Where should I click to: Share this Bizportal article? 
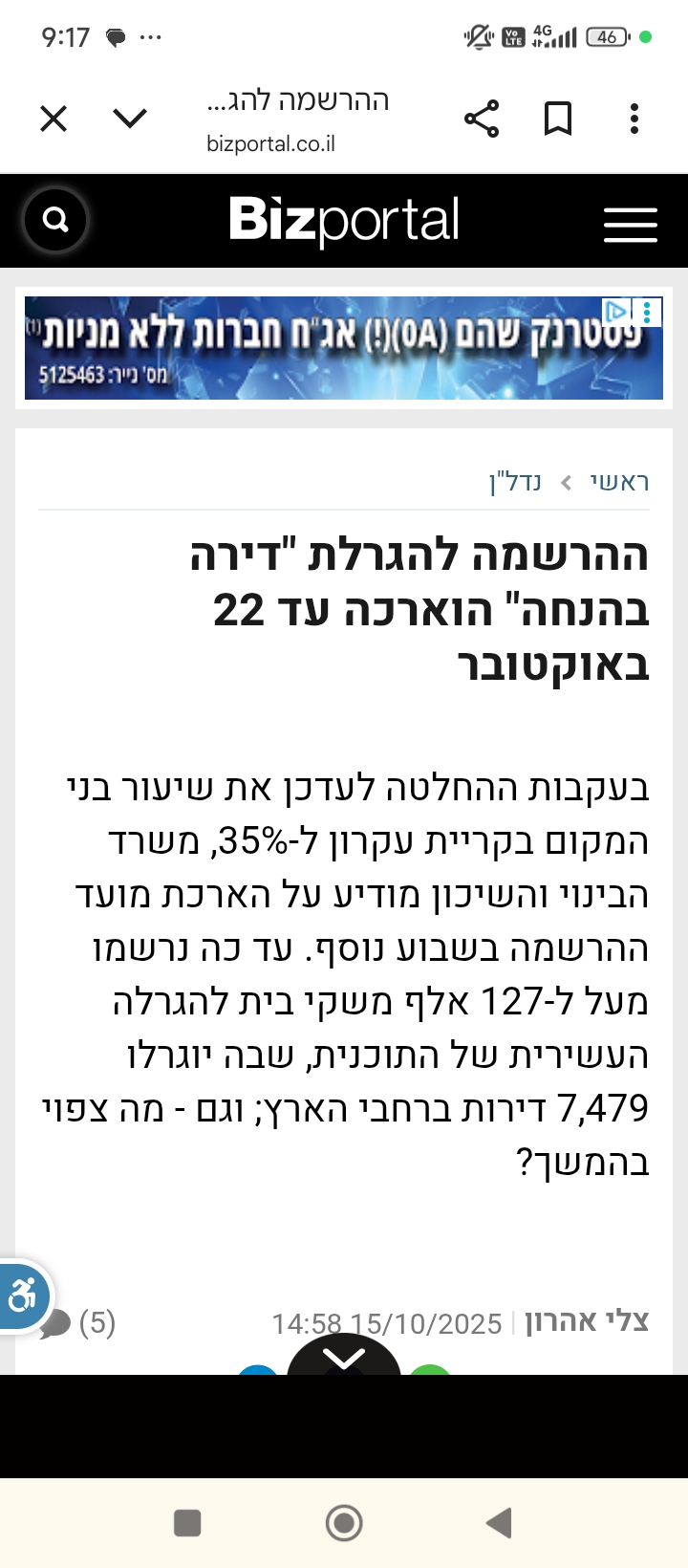pyautogui.click(x=482, y=119)
